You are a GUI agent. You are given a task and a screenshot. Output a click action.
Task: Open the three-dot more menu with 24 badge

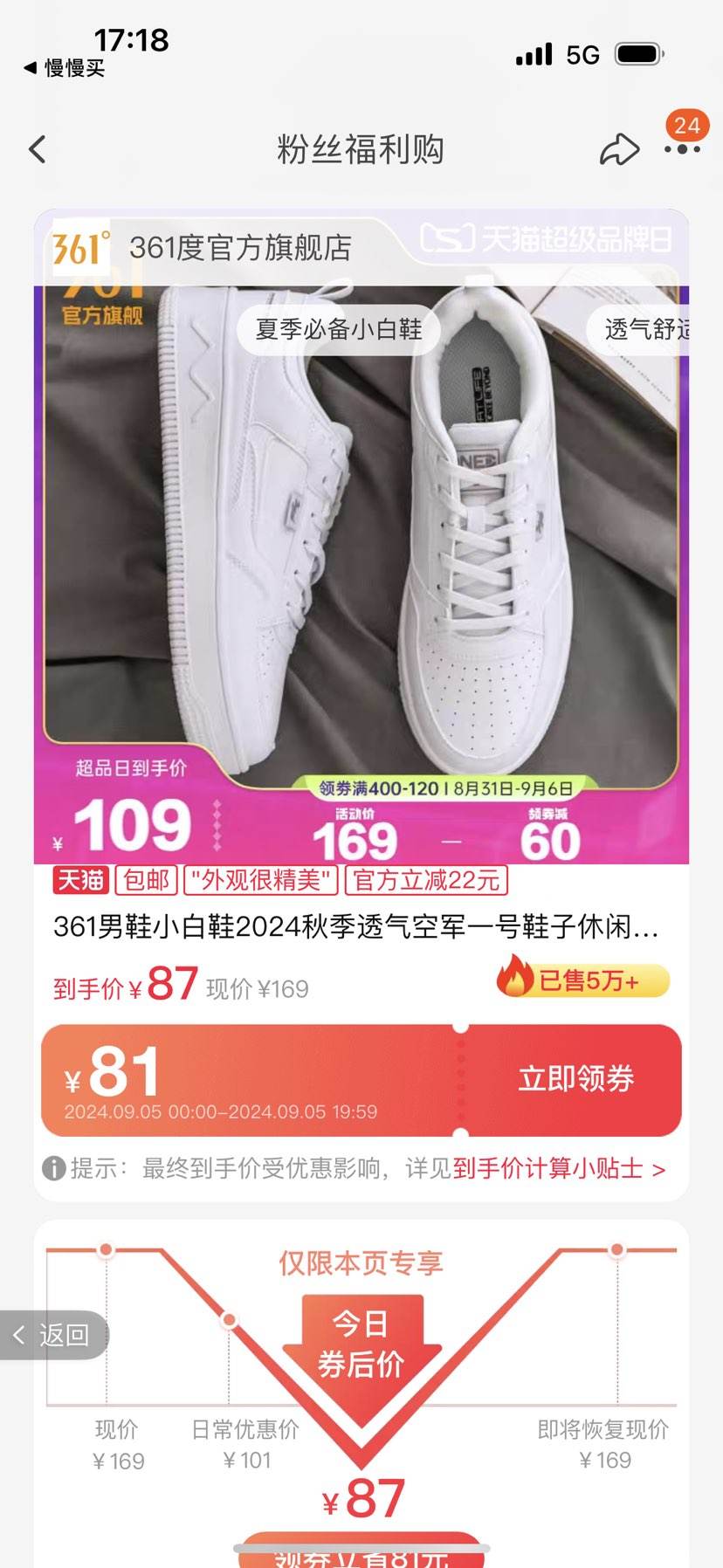(683, 151)
